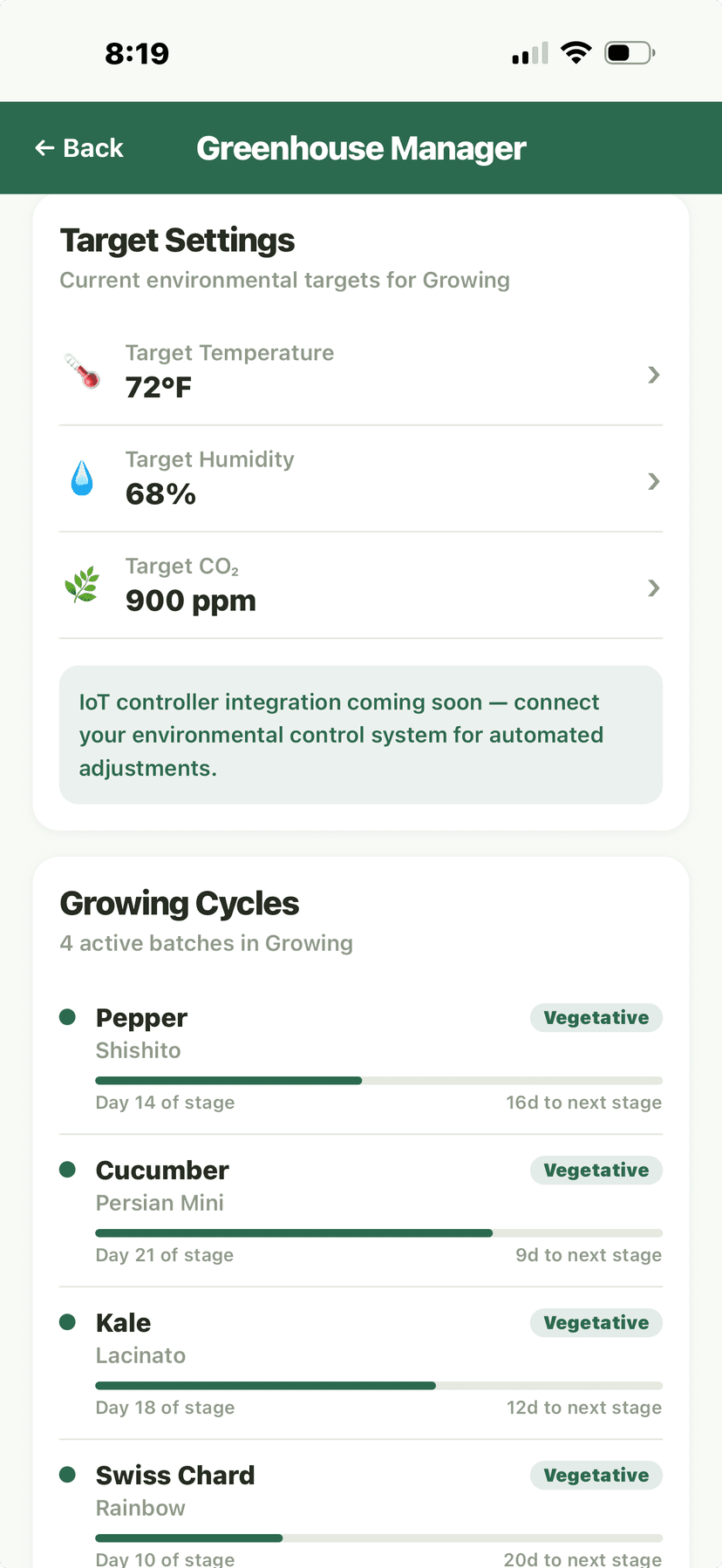Click the Greenhouse Manager title
The height and width of the screenshot is (1568, 722).
360,147
